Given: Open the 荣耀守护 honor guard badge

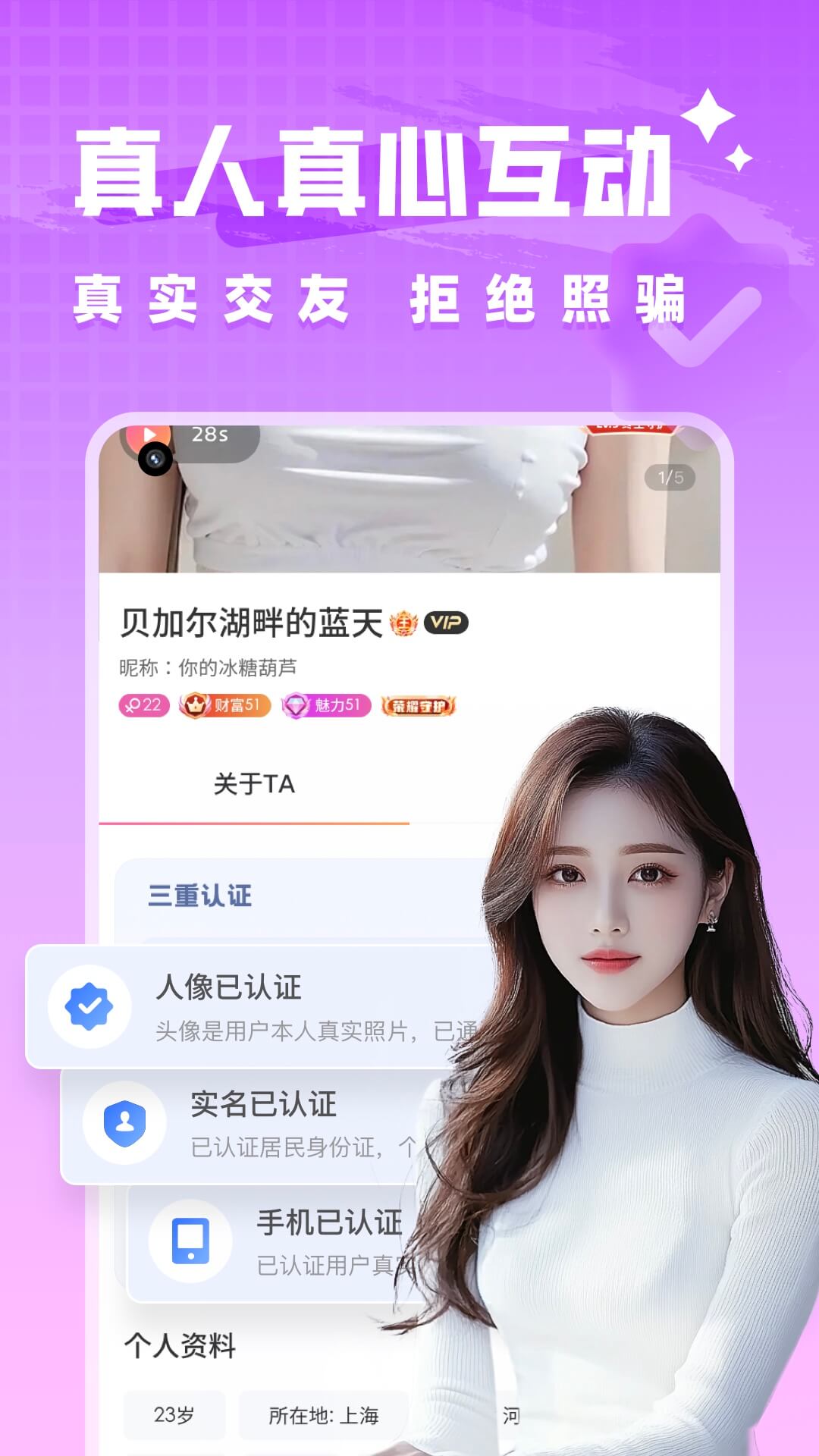Looking at the screenshot, I should [420, 704].
